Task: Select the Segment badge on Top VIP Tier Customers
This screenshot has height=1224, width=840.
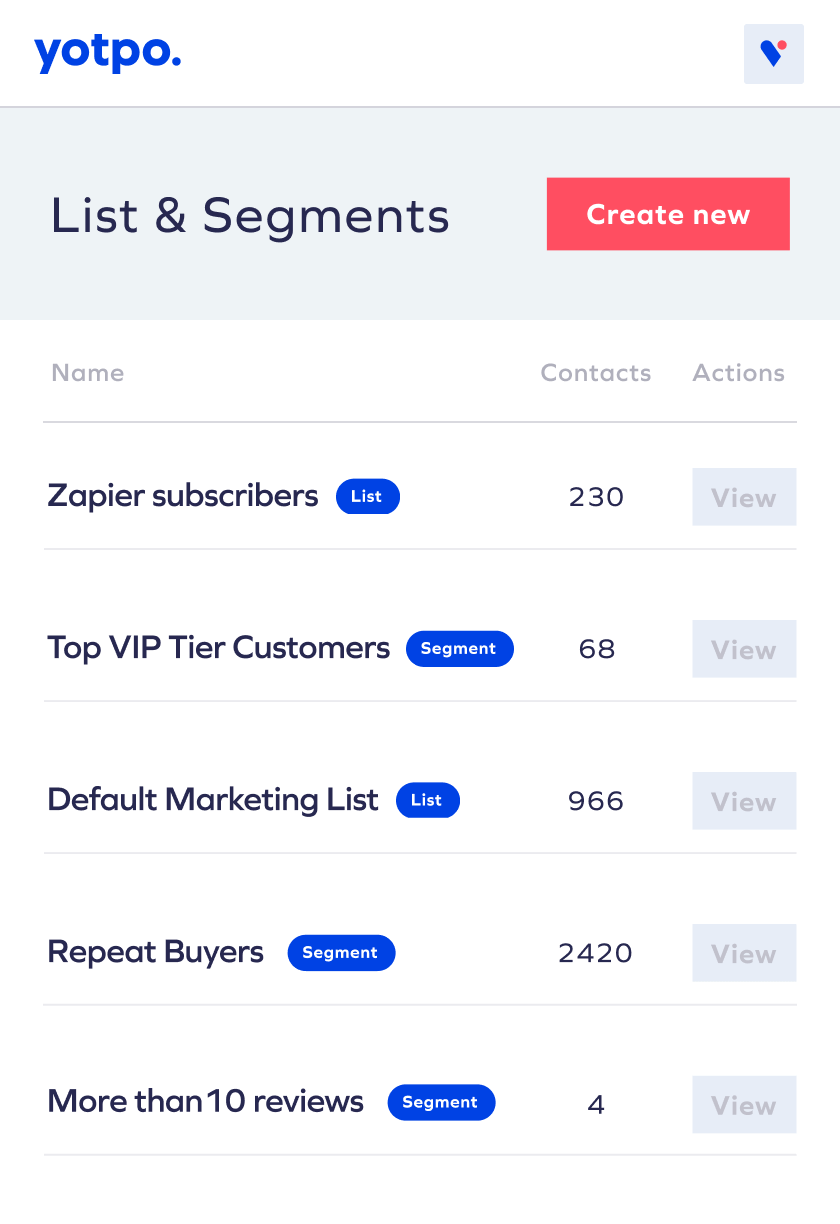Action: [x=460, y=648]
